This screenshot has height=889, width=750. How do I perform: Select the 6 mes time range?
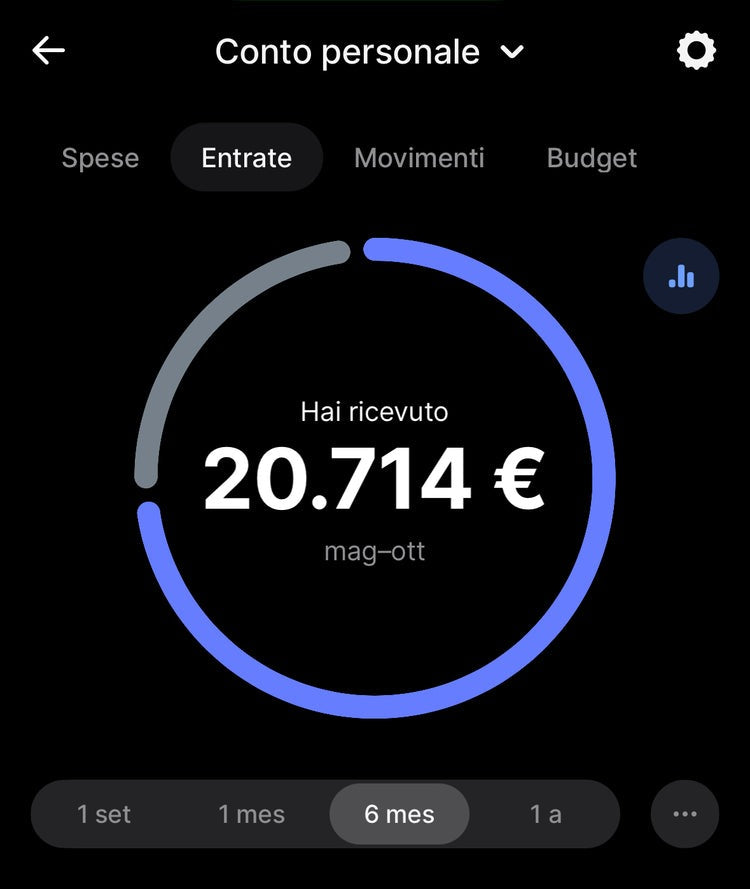[399, 814]
